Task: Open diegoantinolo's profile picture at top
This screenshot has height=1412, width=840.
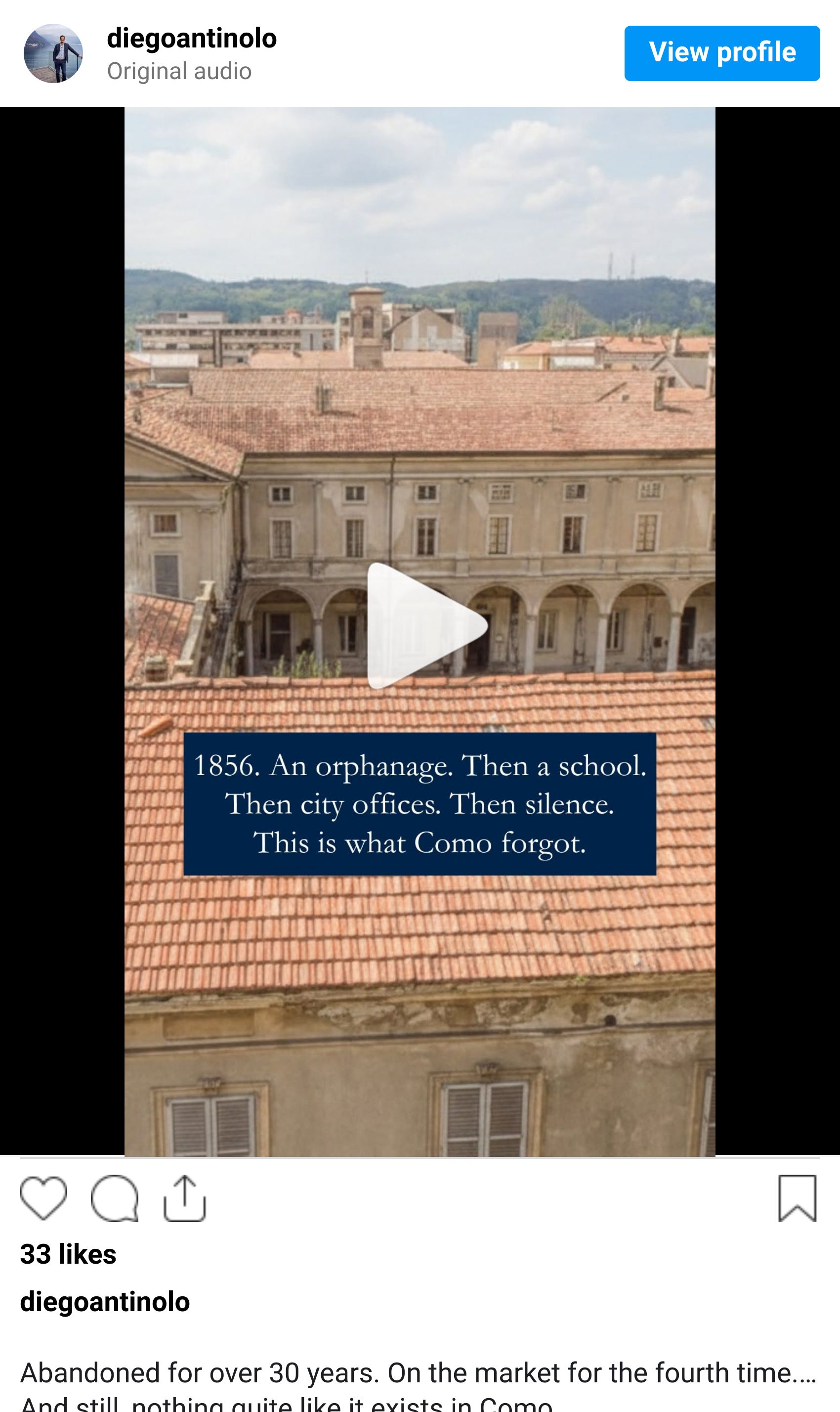Action: click(53, 53)
